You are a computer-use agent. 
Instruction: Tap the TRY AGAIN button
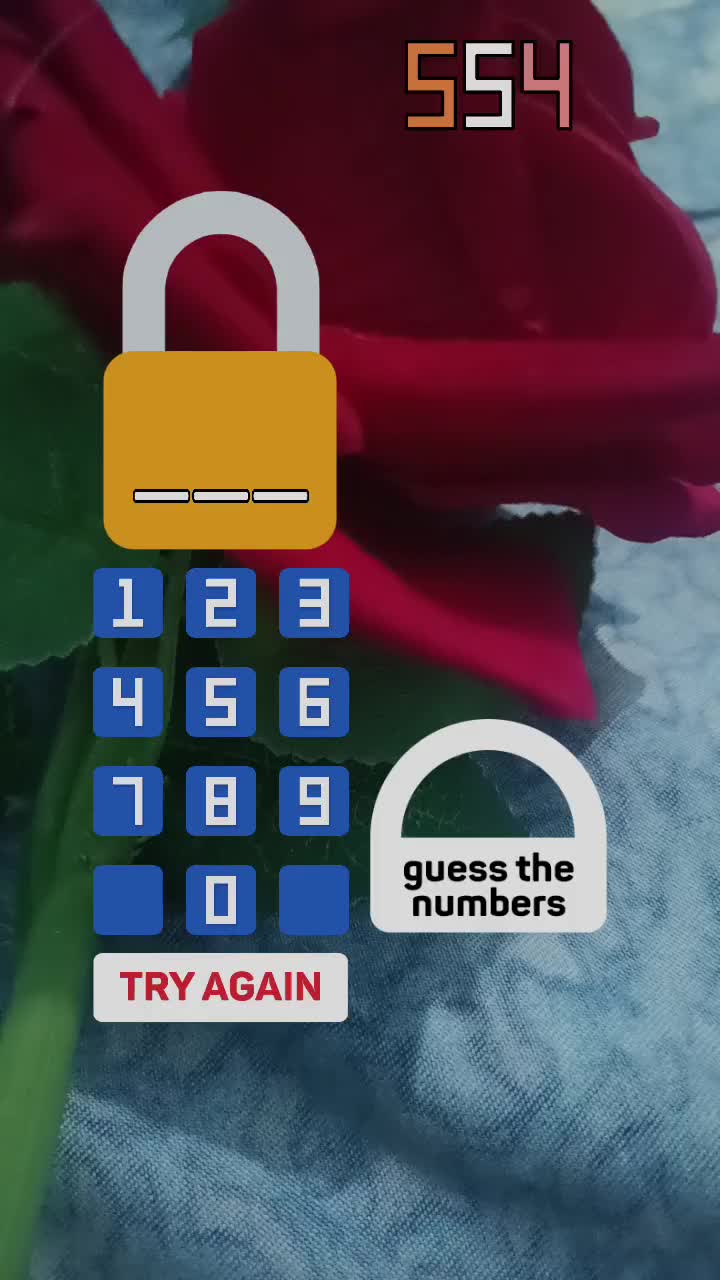[x=220, y=987]
